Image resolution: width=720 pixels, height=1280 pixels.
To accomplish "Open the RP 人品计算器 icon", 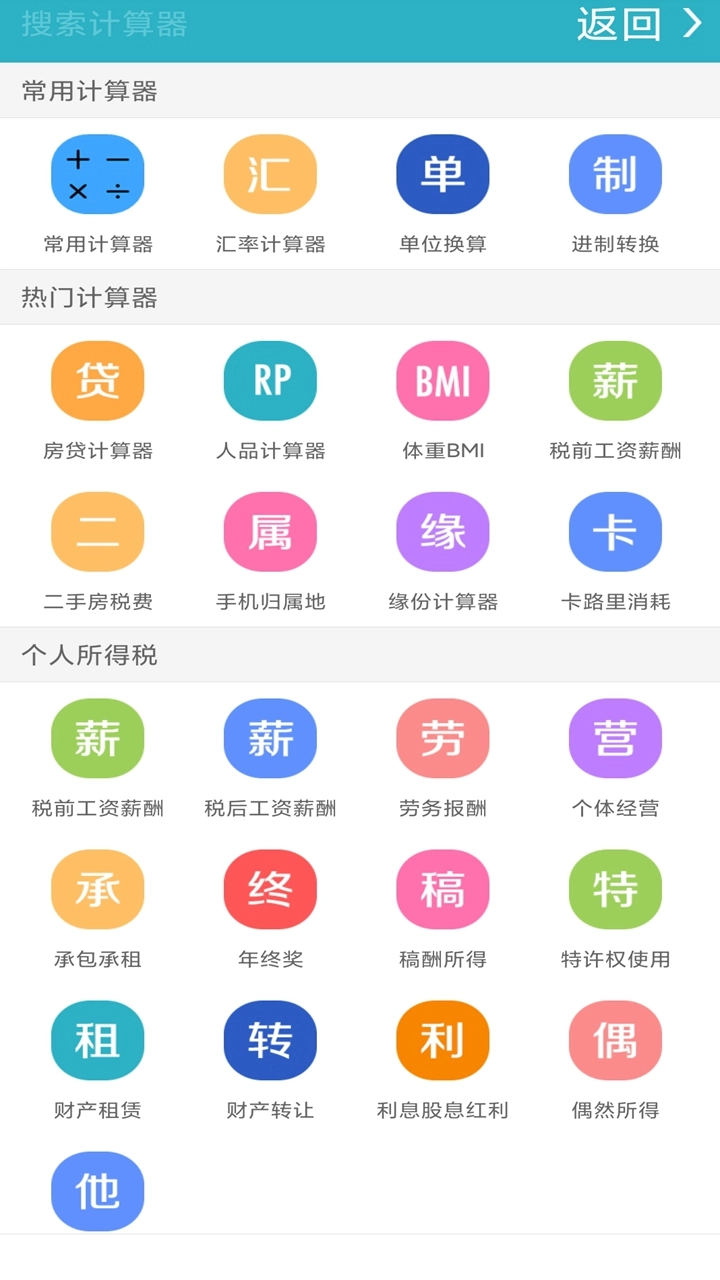I will 270,380.
